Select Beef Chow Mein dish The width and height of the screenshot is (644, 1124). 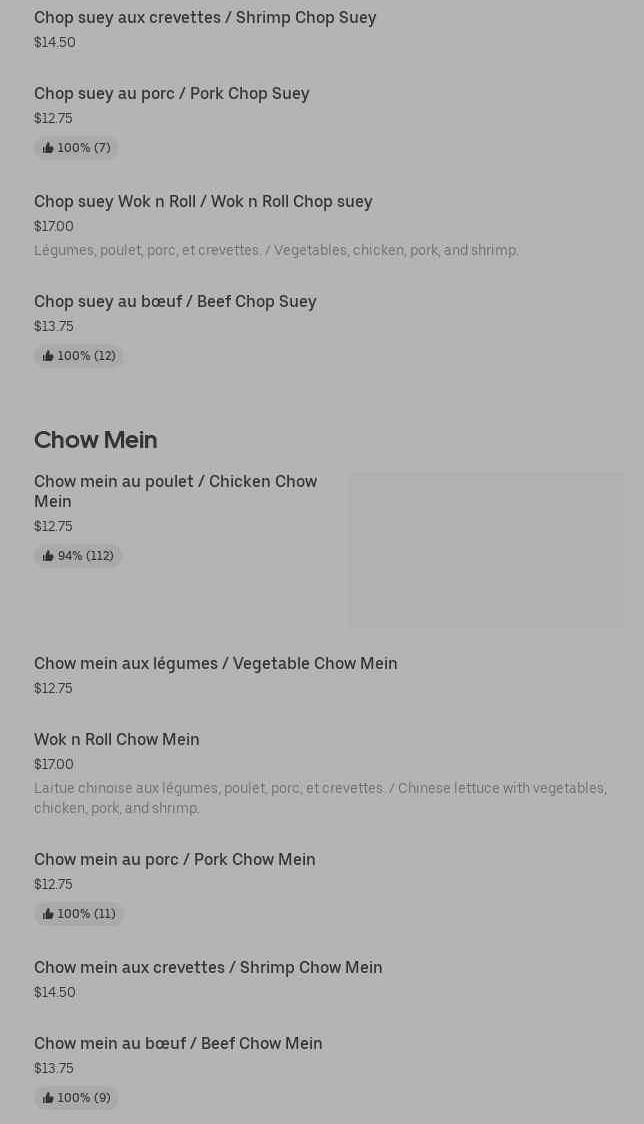pos(178,1043)
